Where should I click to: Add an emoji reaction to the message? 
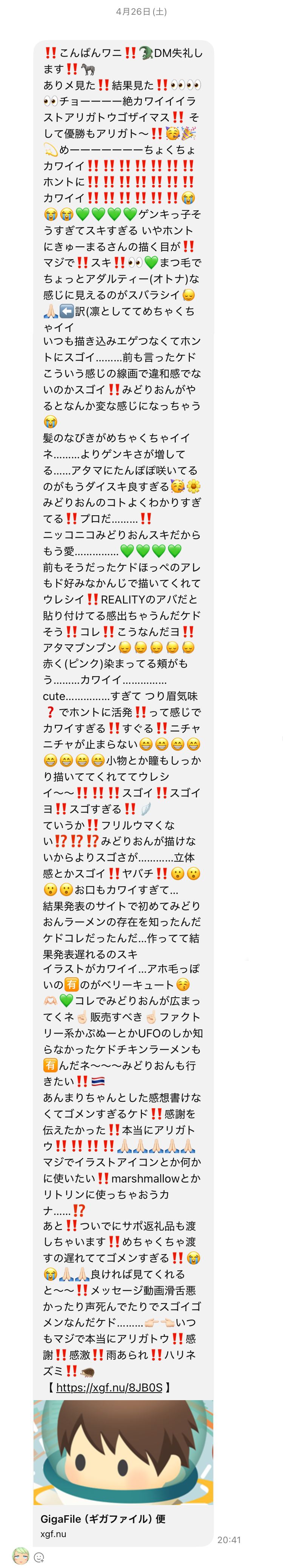click(39, 1557)
